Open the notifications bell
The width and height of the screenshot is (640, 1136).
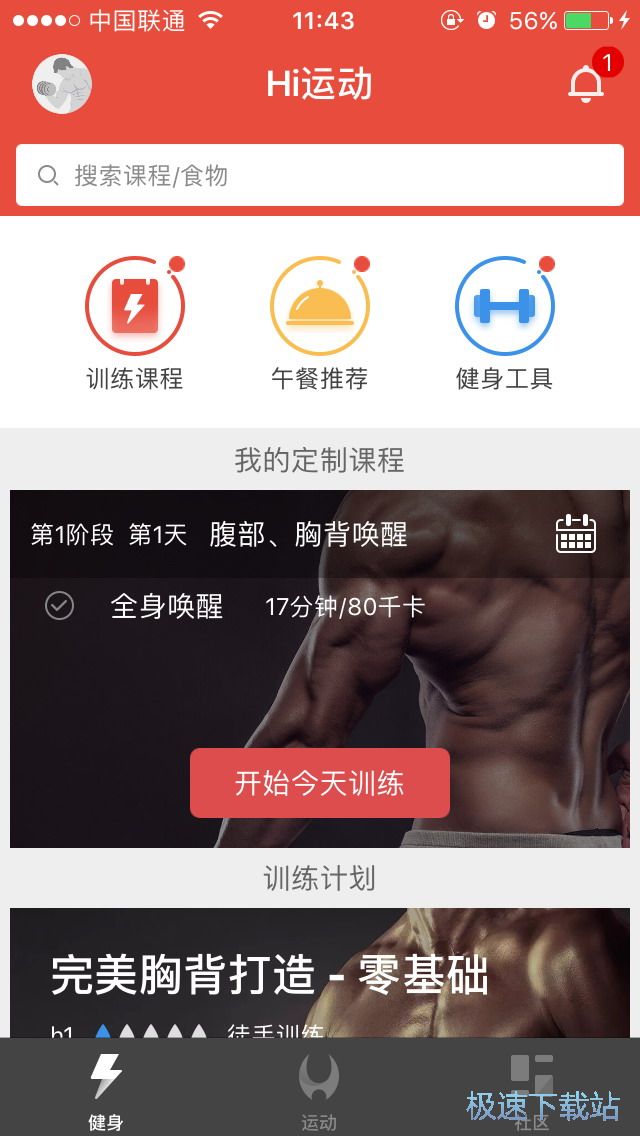(x=587, y=84)
